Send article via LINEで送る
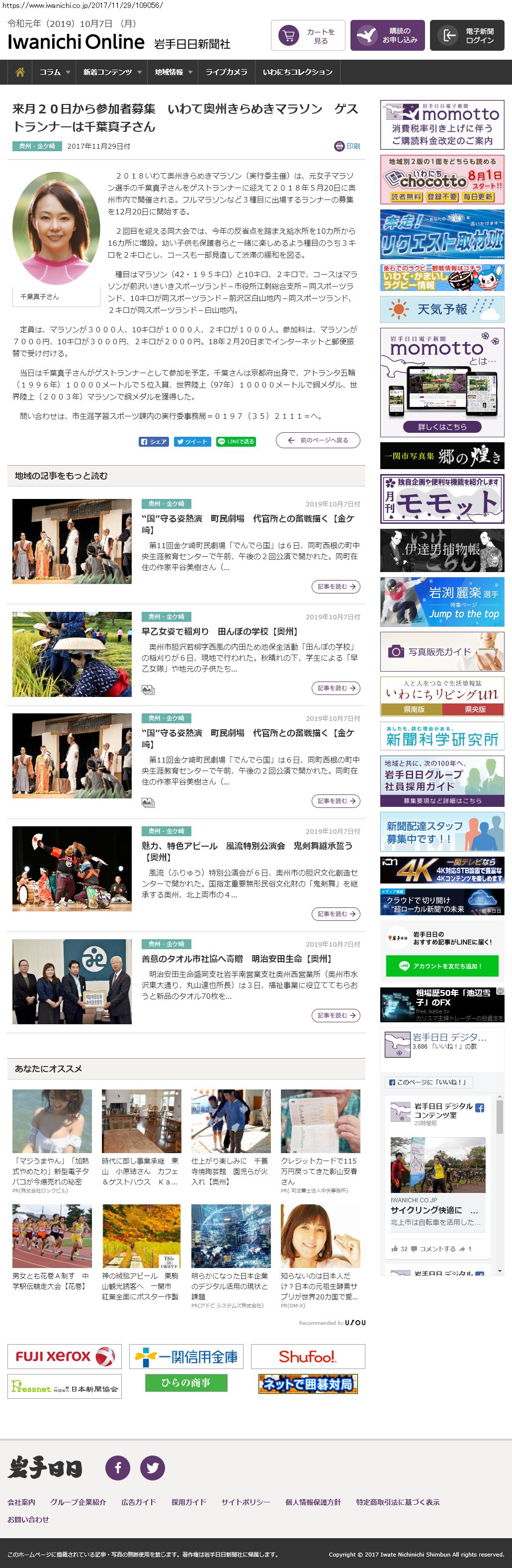This screenshot has width=512, height=1568. tap(236, 441)
